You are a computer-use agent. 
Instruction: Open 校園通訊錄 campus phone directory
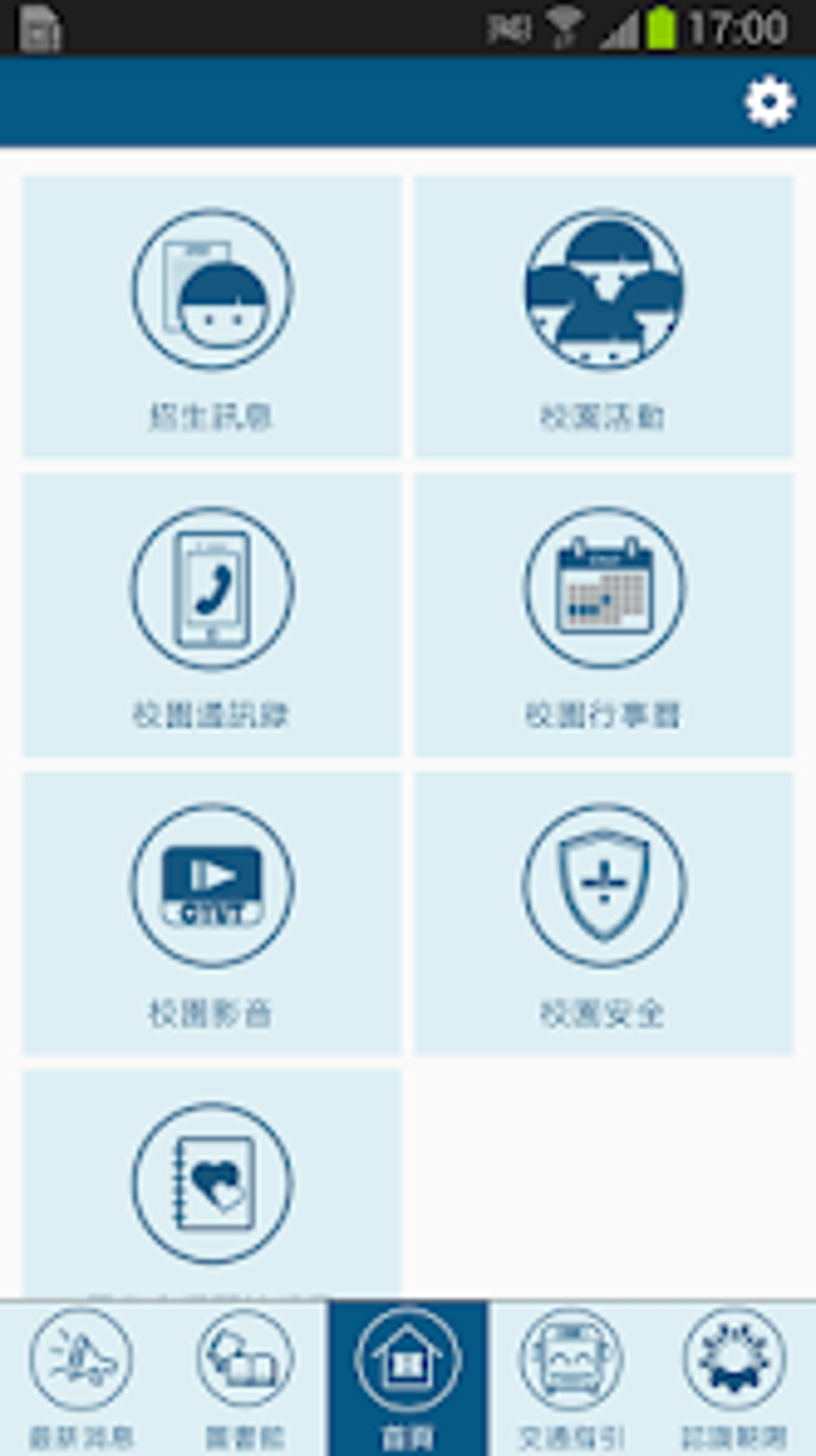212,615
